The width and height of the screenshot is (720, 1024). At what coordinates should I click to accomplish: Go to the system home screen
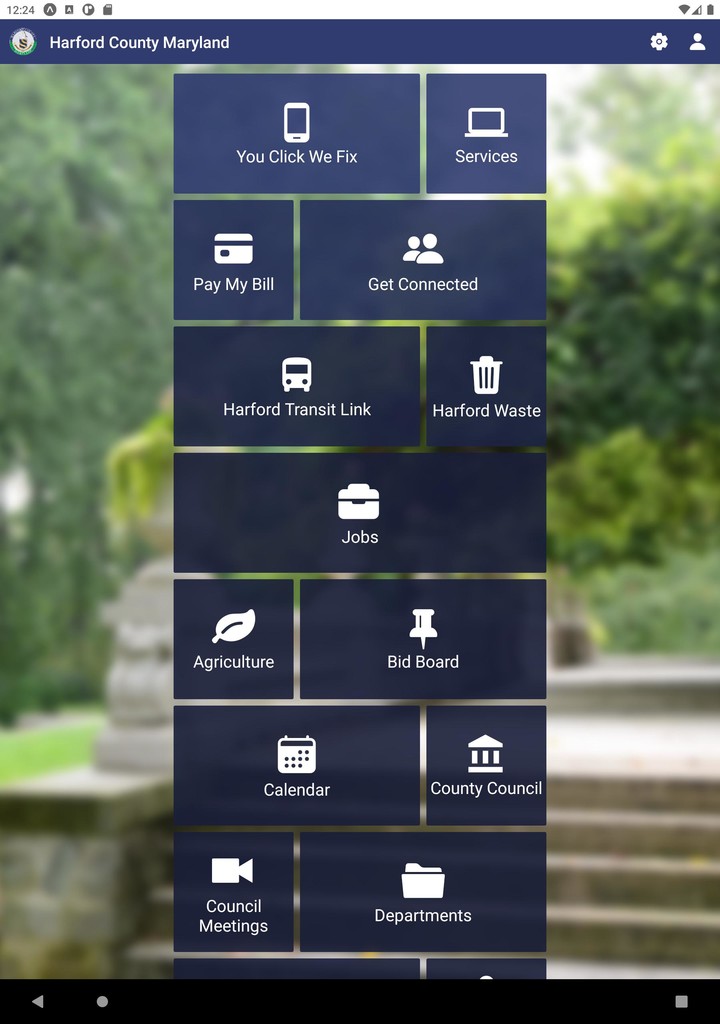[x=102, y=1001]
